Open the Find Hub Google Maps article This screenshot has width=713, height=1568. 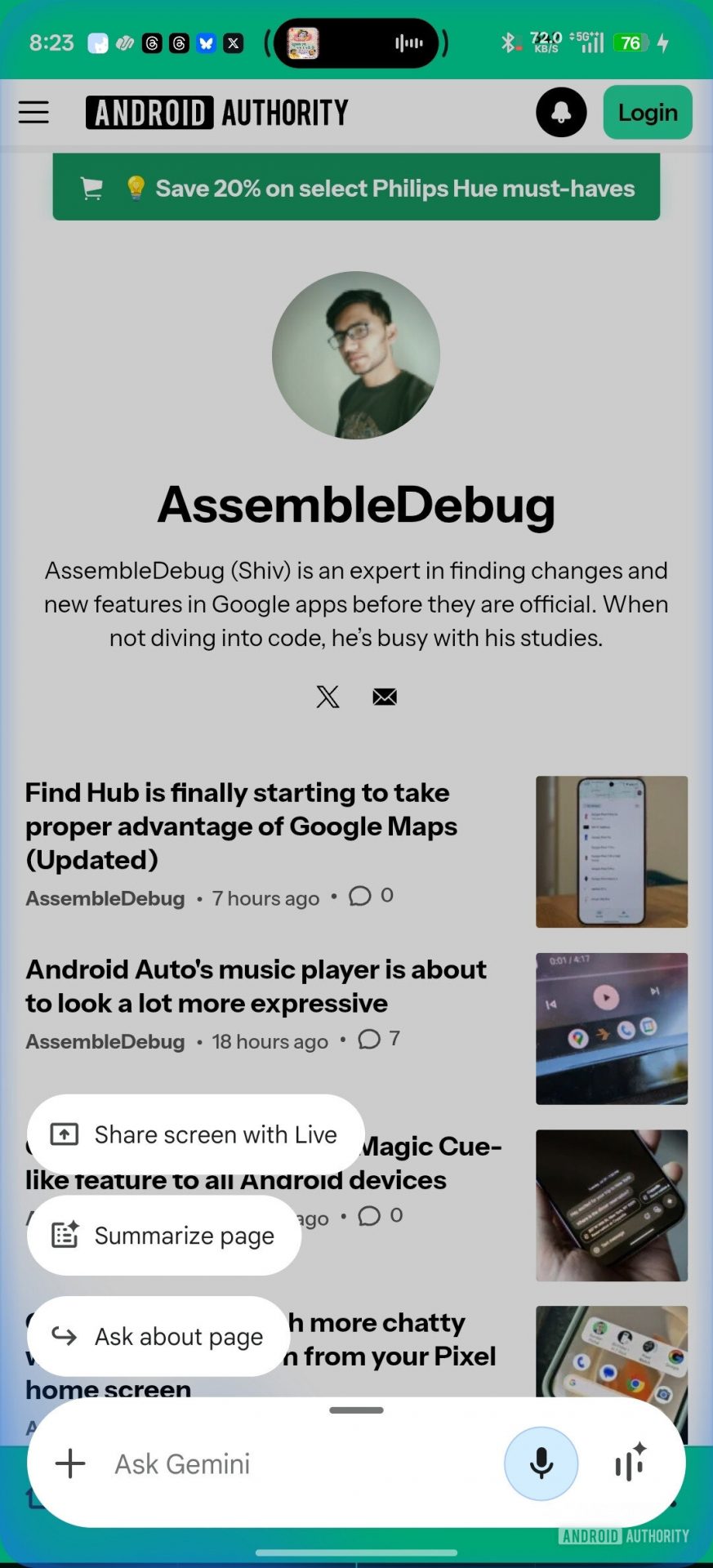pyautogui.click(x=241, y=826)
